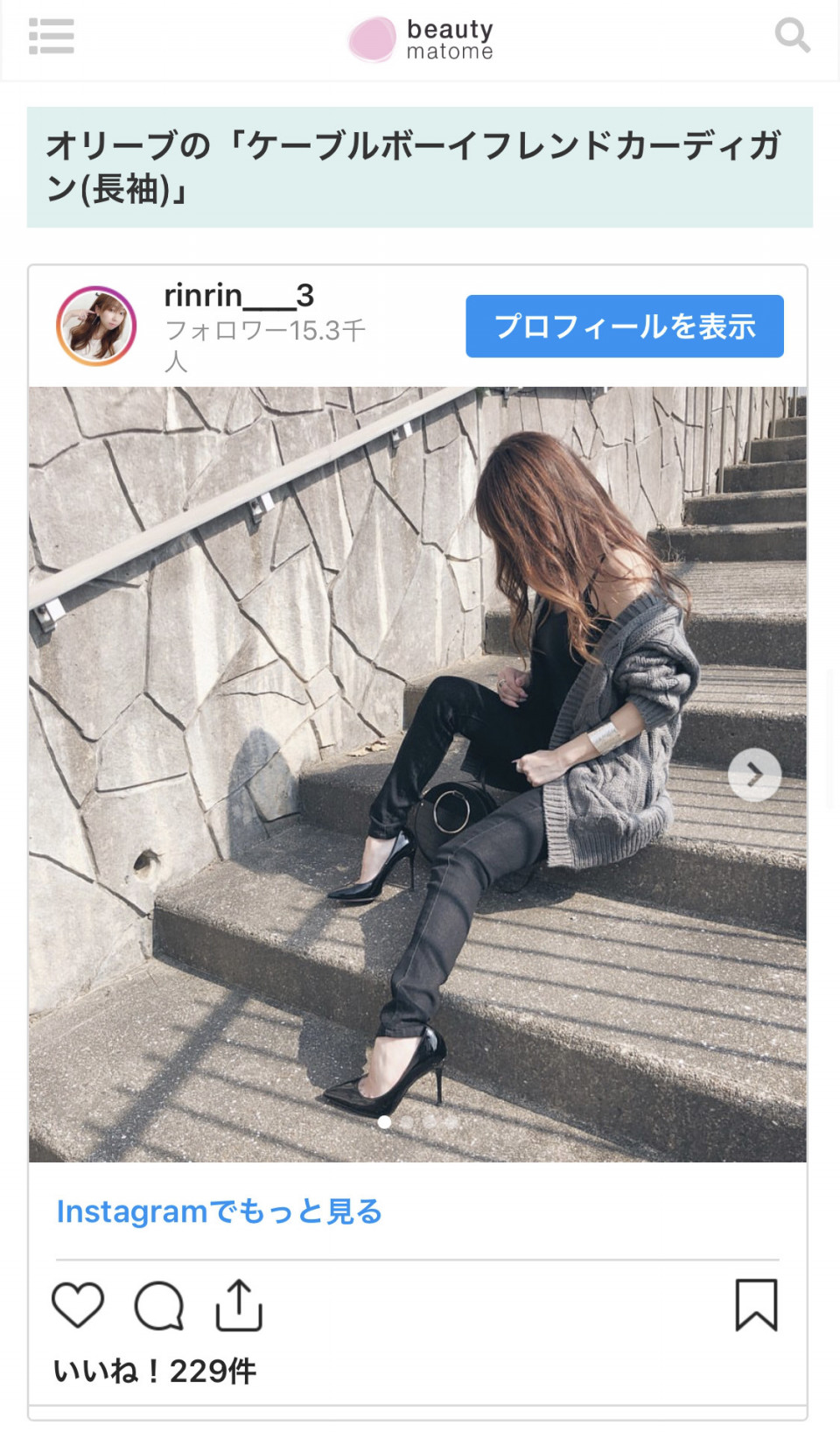This screenshot has width=840, height=1432.
Task: Go to next photo with arrow
Action: tap(754, 775)
